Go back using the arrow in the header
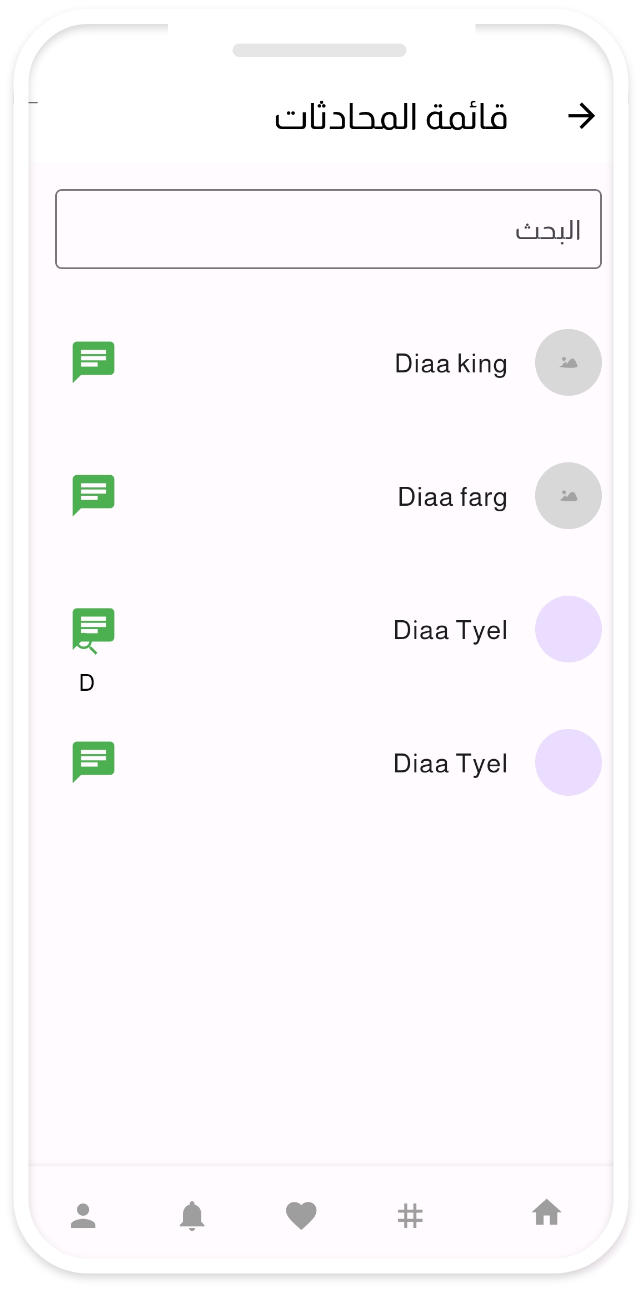 (581, 117)
